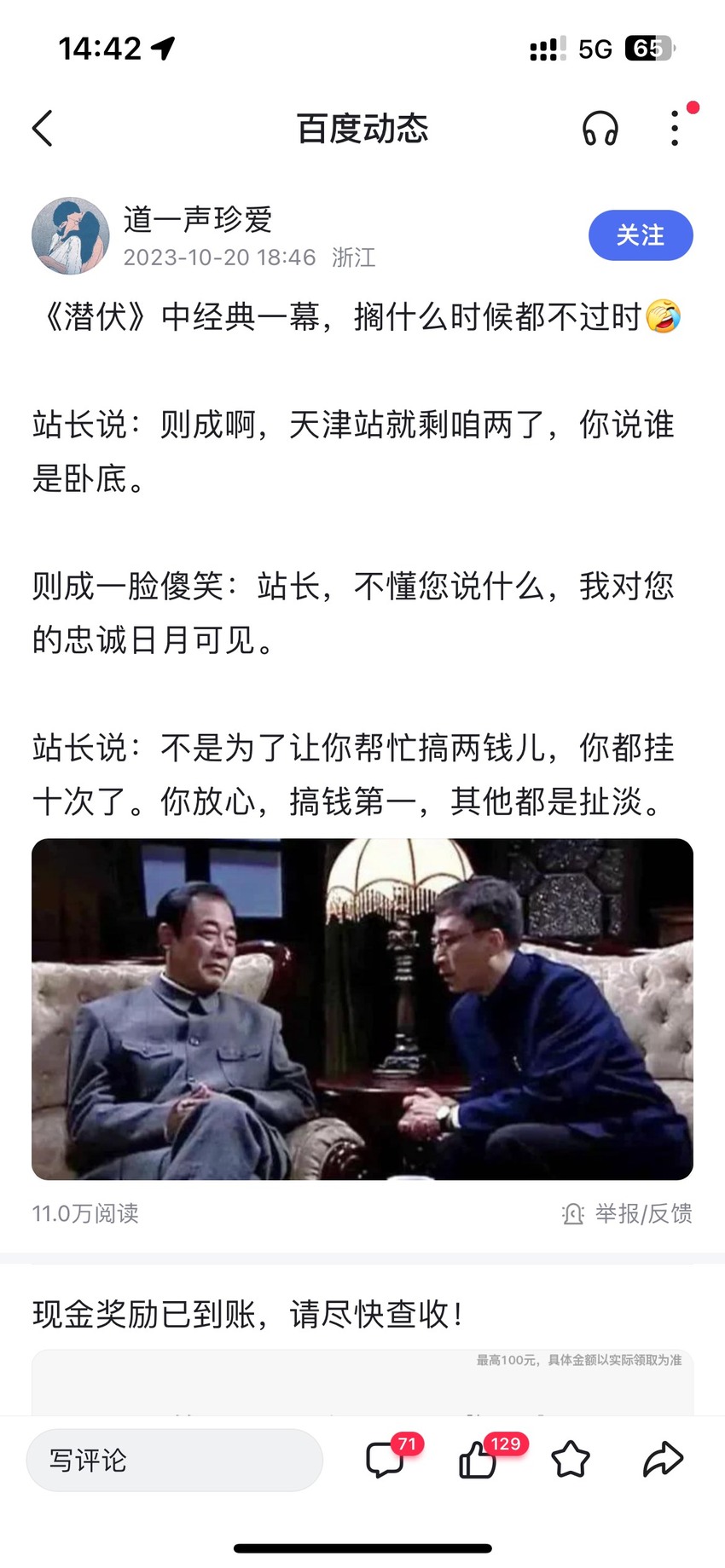The width and height of the screenshot is (725, 1568).
Task: Share the post with arrow icon
Action: coord(663,1460)
